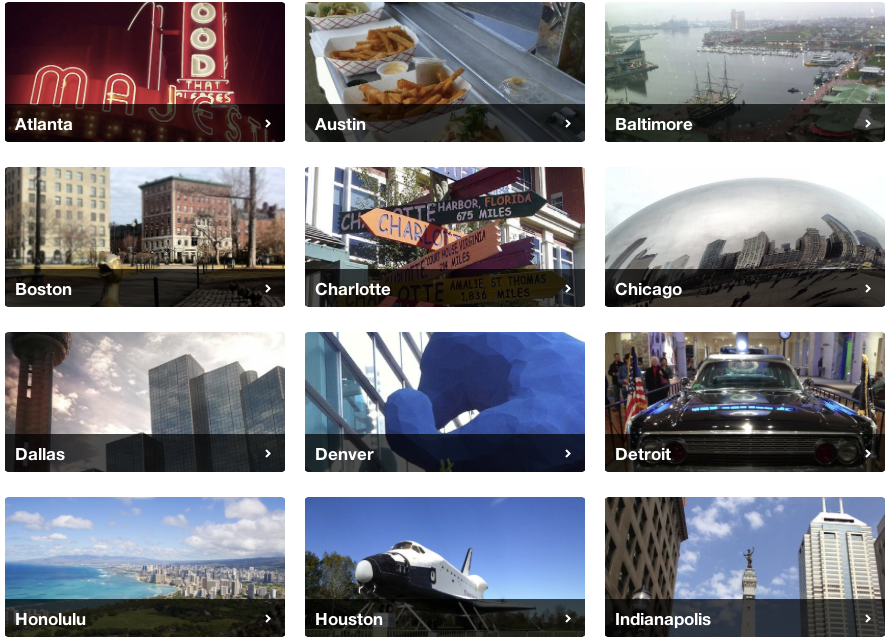The image size is (889, 641).
Task: Open the Houston city tile
Action: click(x=445, y=567)
